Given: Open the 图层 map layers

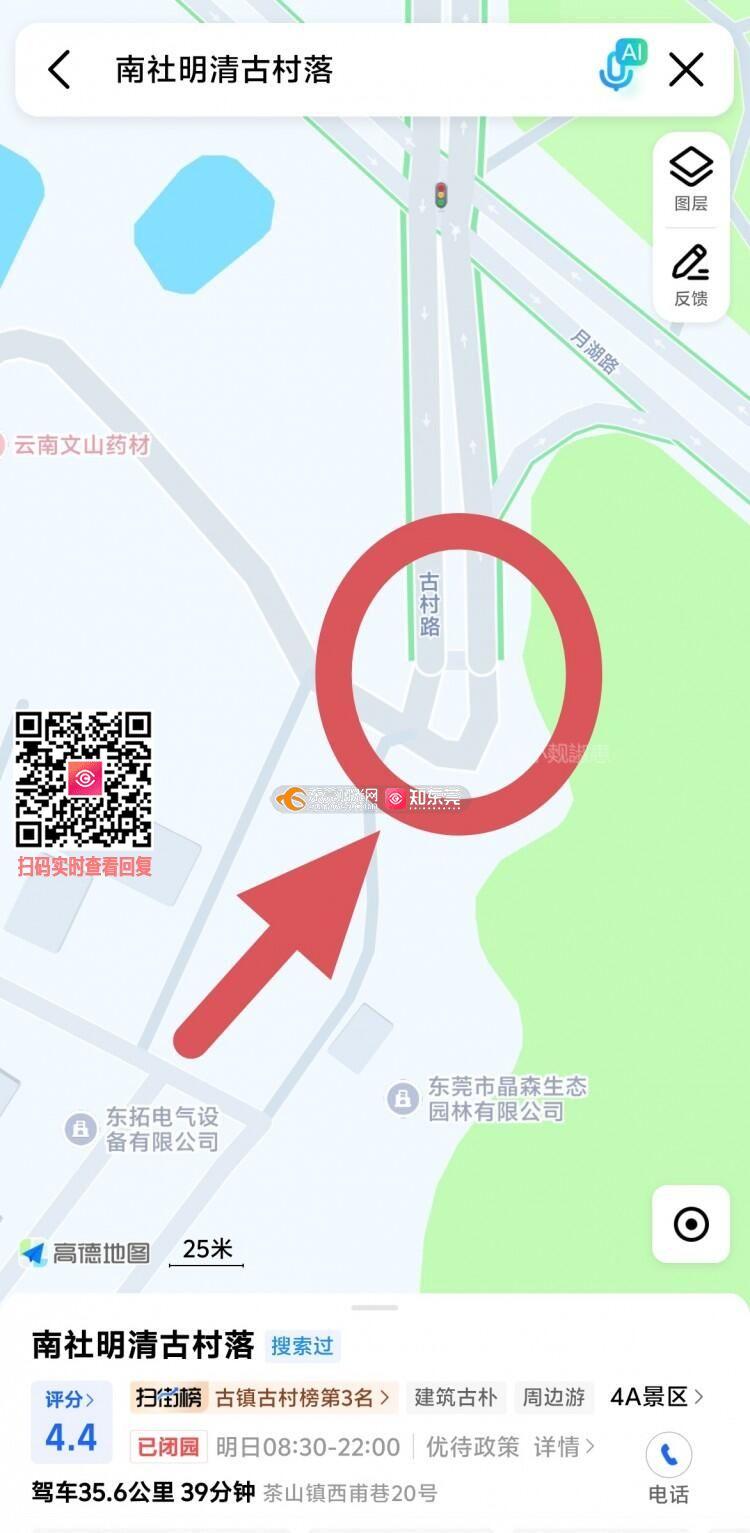Looking at the screenshot, I should pyautogui.click(x=691, y=179).
